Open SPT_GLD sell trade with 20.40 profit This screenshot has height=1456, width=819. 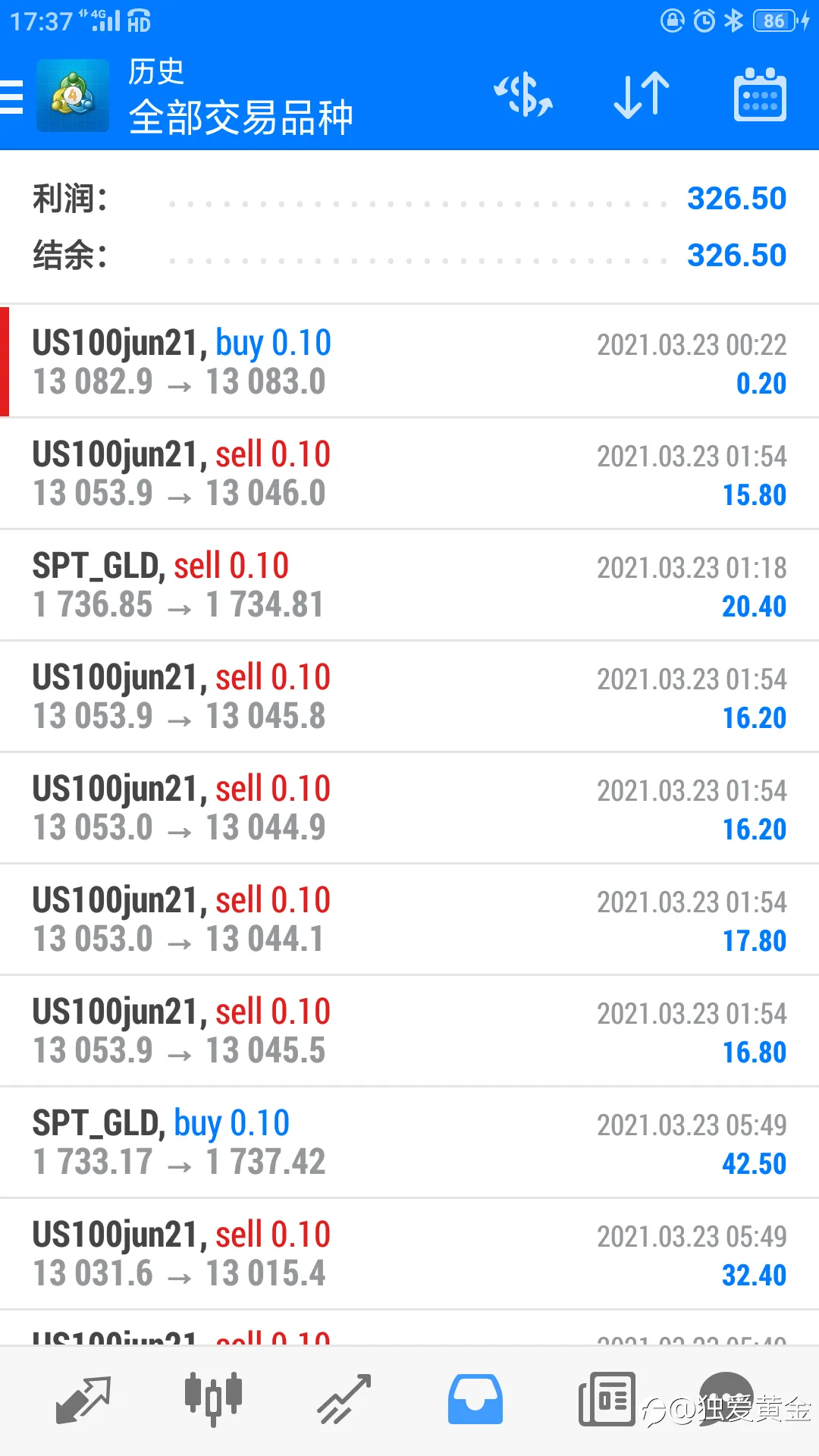click(409, 585)
